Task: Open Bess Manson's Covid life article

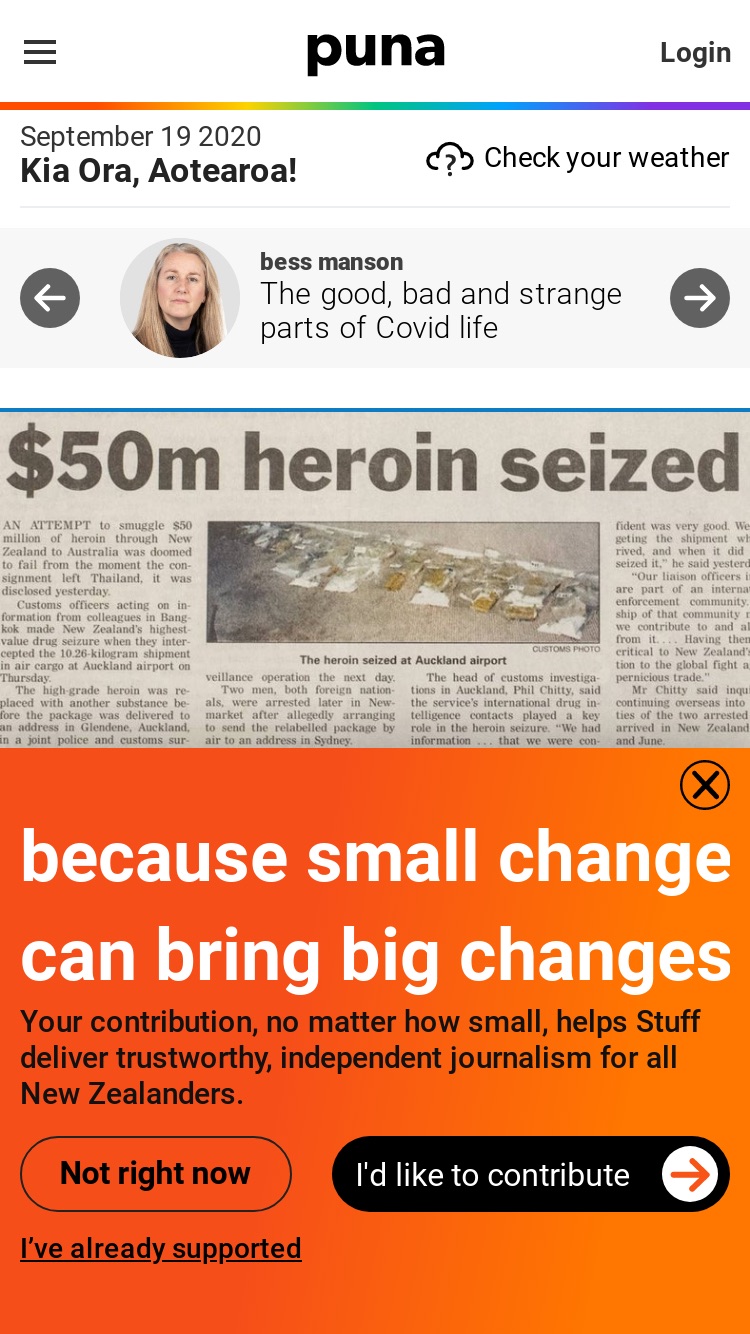Action: (441, 310)
